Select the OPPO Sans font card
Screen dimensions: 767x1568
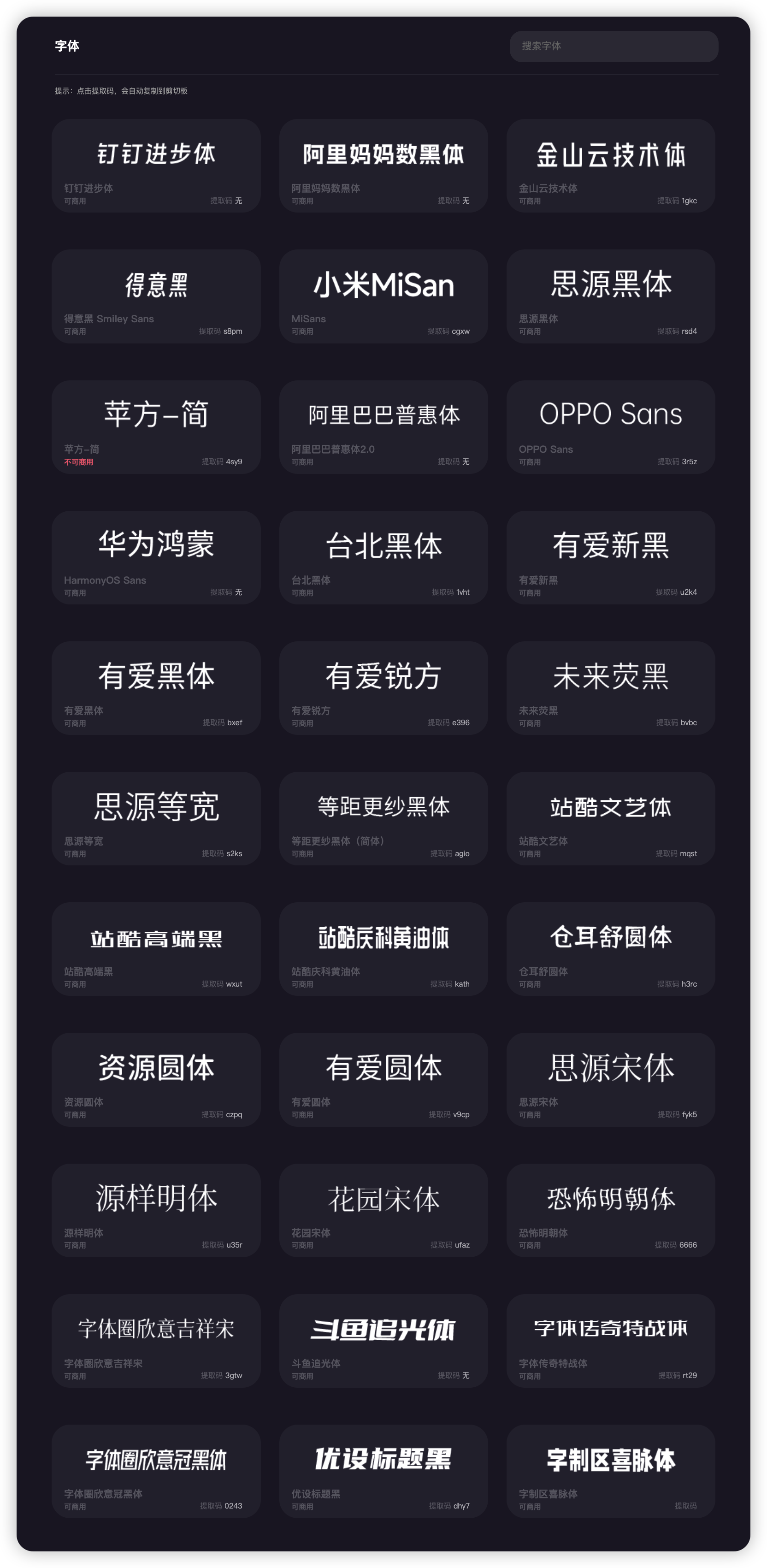tap(611, 427)
